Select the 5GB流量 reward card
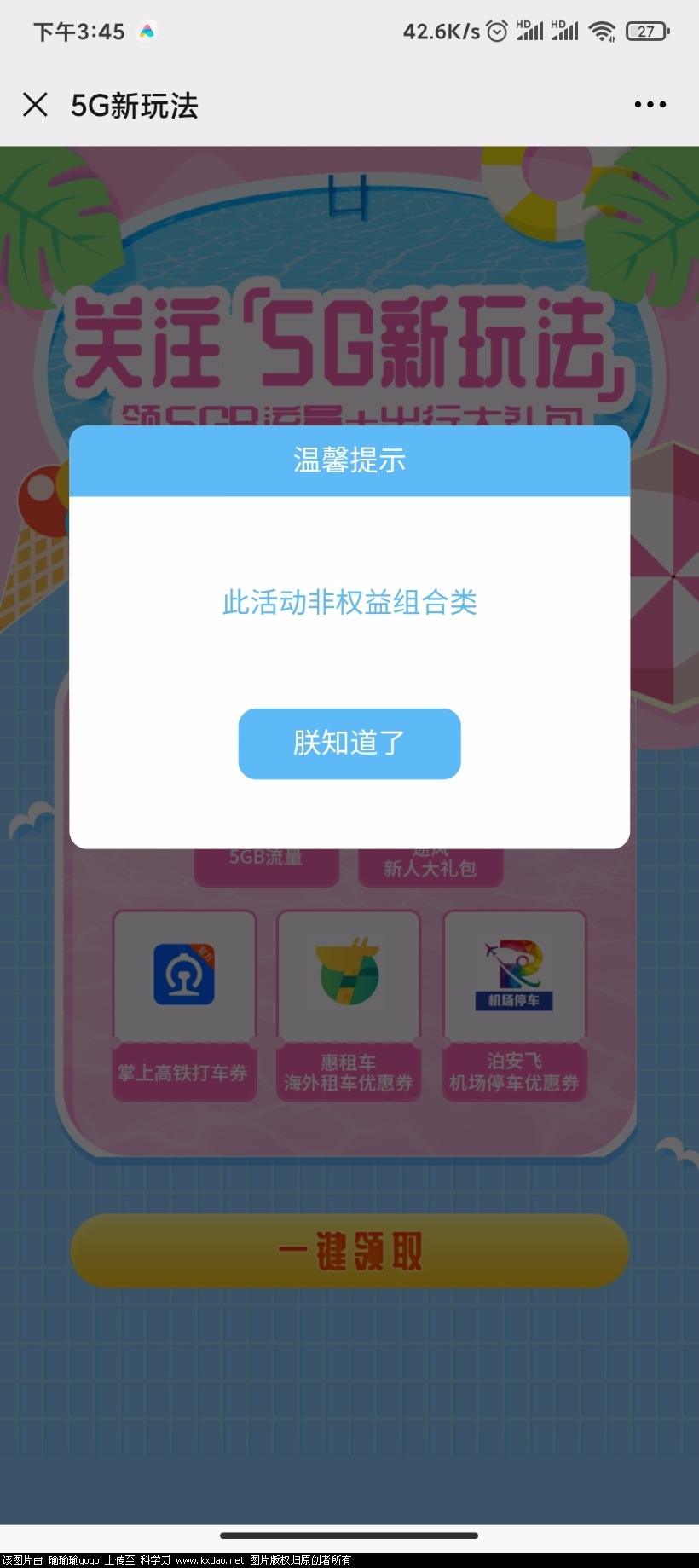Viewport: 699px width, 1568px height. point(267,857)
